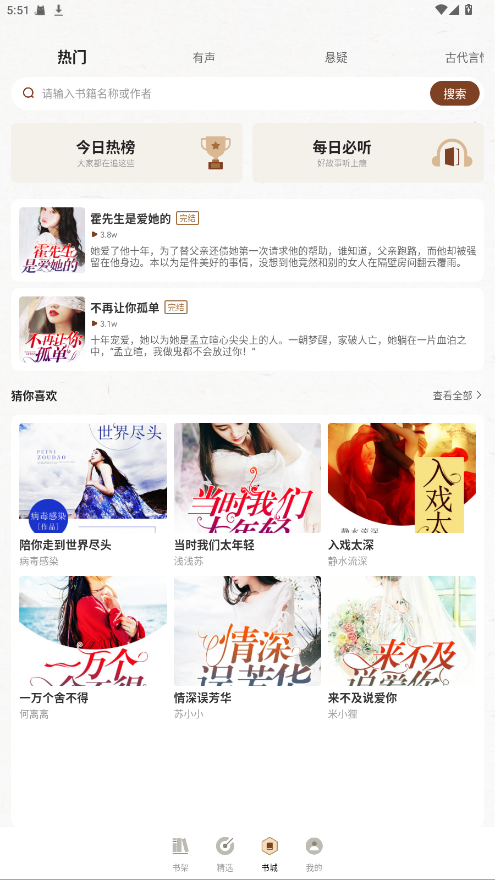Switch to the 有声 tab
The height and width of the screenshot is (880, 495).
pos(204,57)
